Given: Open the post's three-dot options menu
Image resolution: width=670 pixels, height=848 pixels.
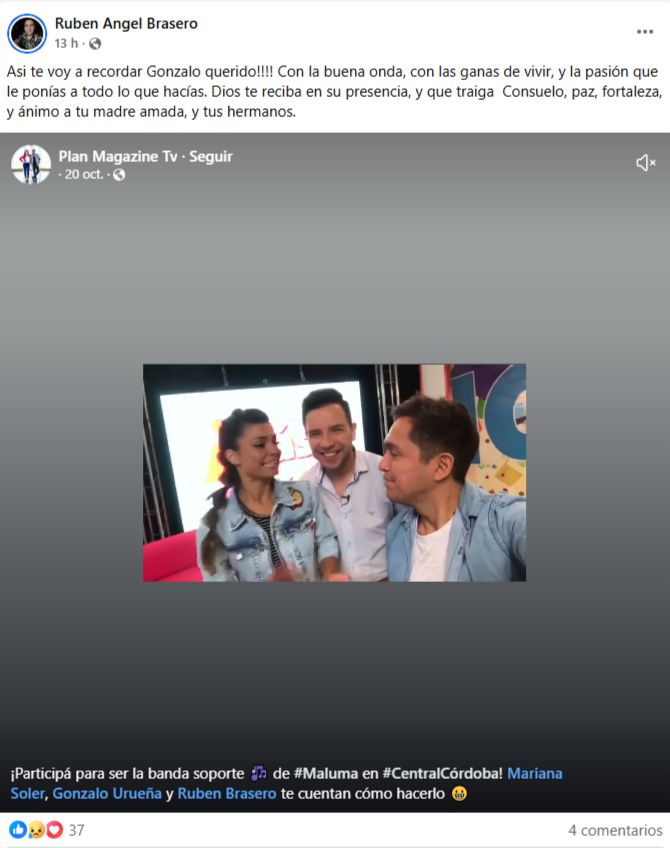Looking at the screenshot, I should [x=645, y=31].
